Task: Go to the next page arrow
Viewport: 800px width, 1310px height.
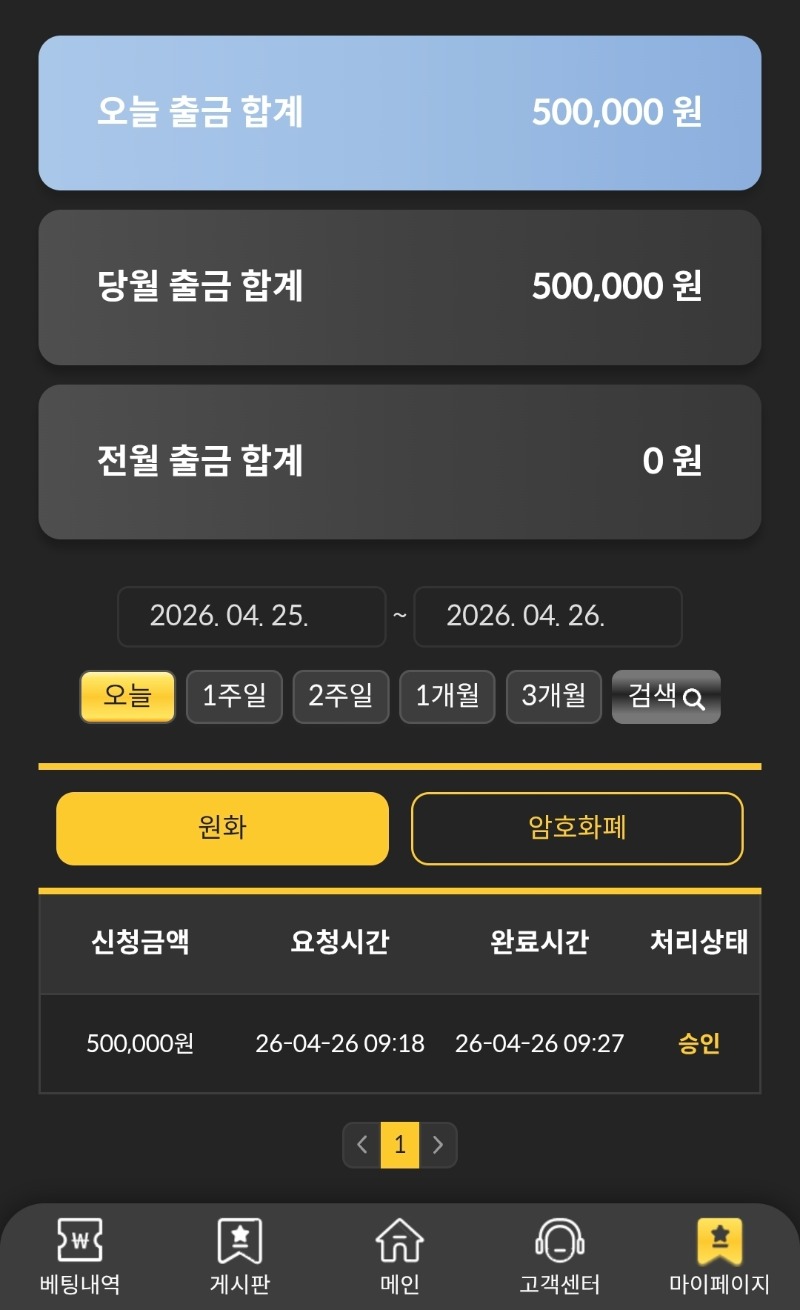Action: [x=438, y=1145]
